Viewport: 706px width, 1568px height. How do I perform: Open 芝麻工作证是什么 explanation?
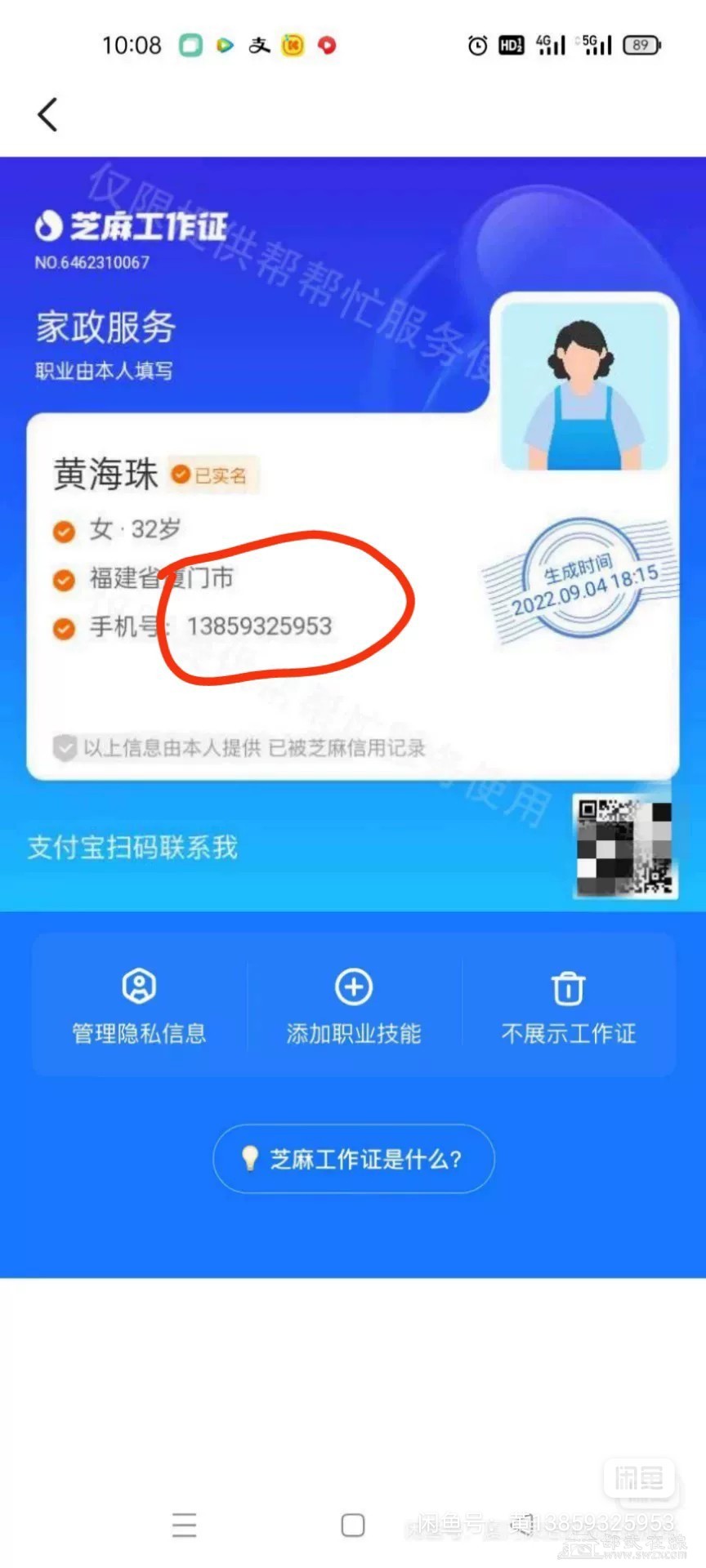[353, 1159]
